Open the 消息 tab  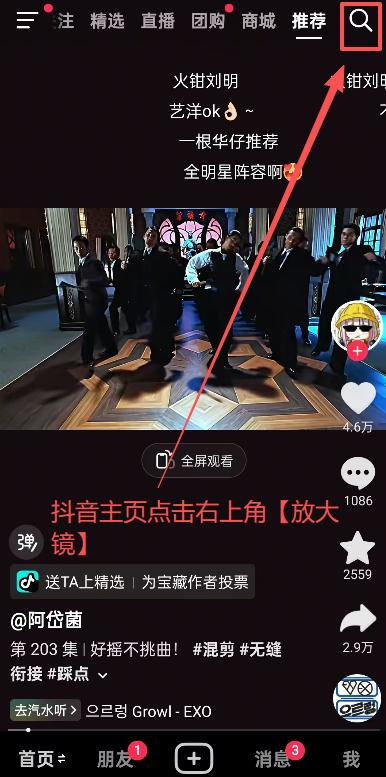[272, 759]
